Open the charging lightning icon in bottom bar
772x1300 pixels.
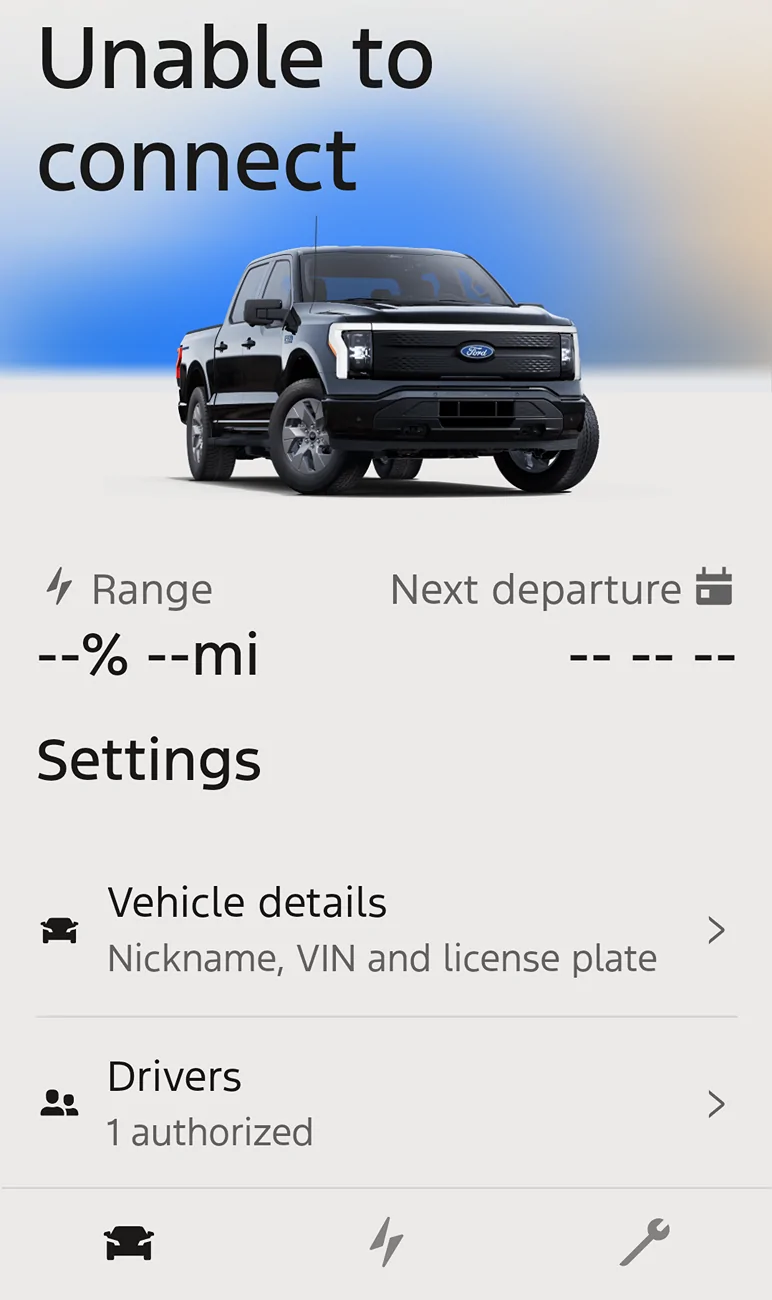[x=386, y=1240]
